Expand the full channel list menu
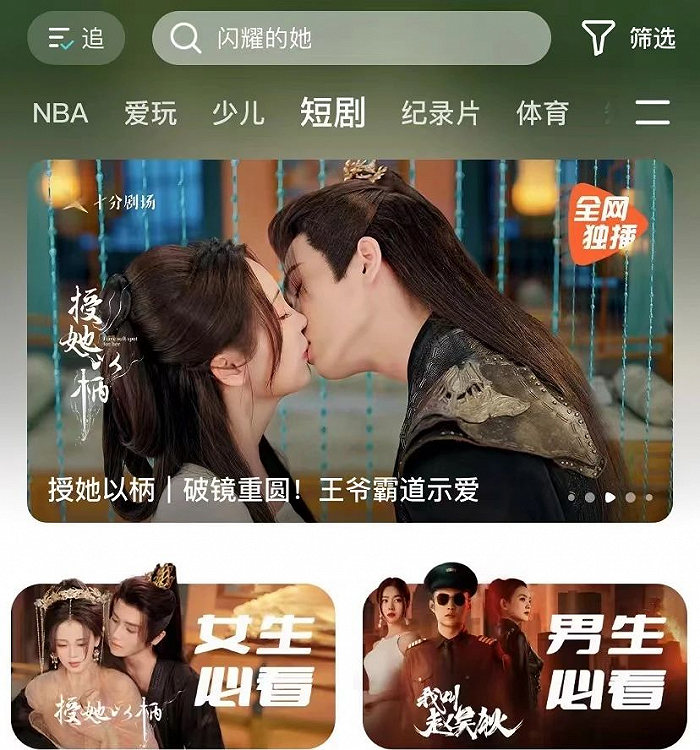 652,112
